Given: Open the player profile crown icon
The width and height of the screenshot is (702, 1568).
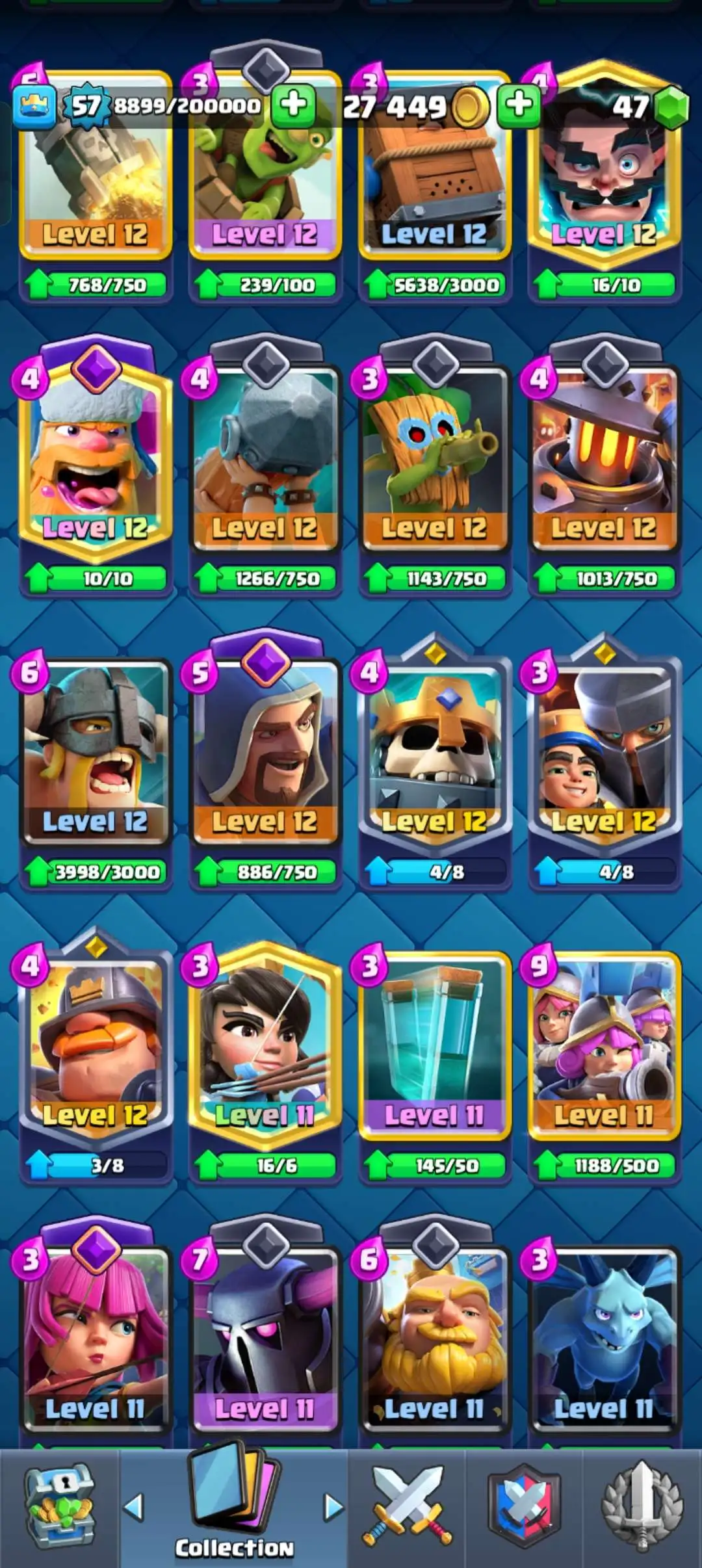Looking at the screenshot, I should pos(33,105).
